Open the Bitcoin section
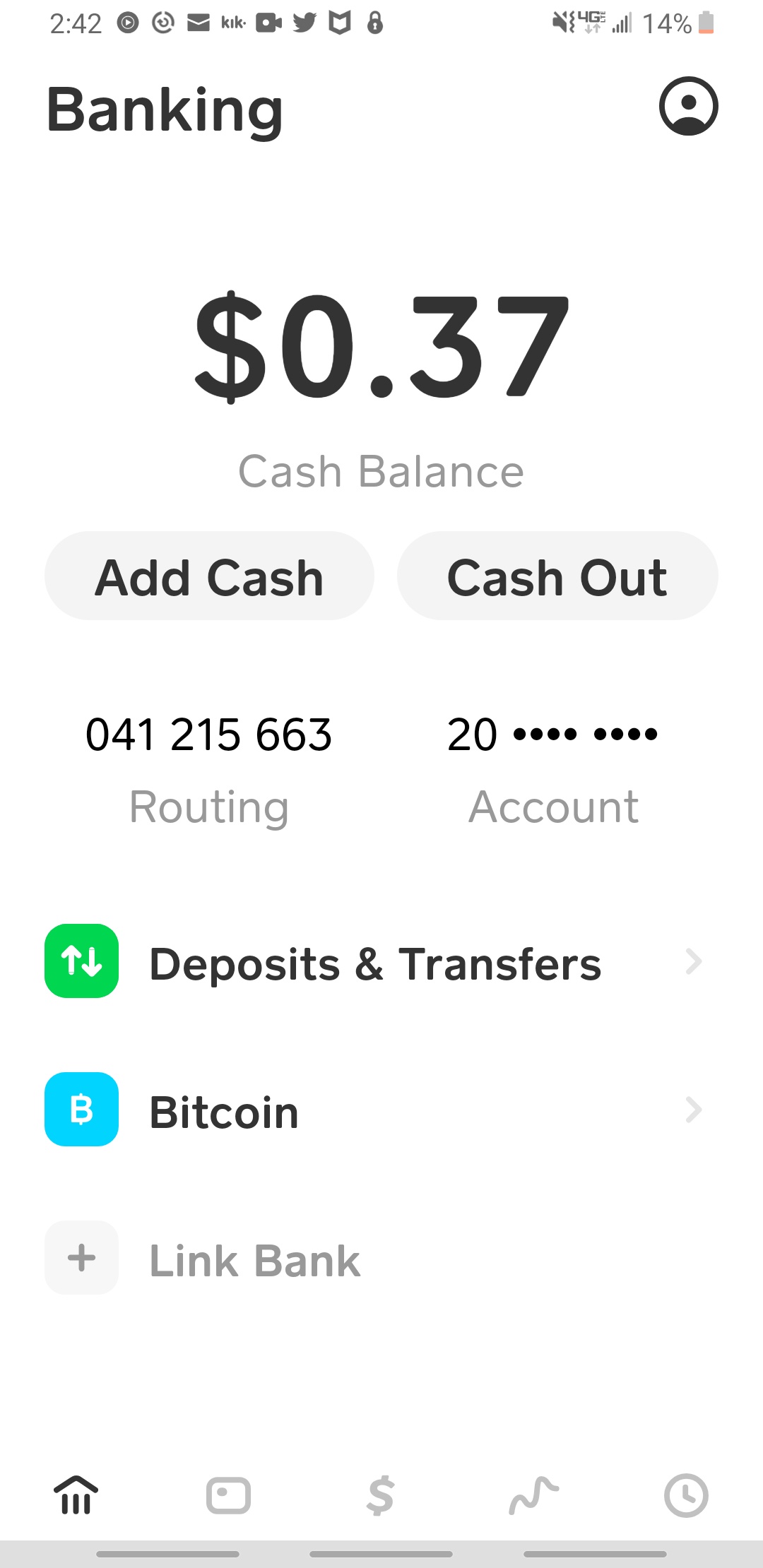The height and width of the screenshot is (1568, 763). click(374, 1110)
